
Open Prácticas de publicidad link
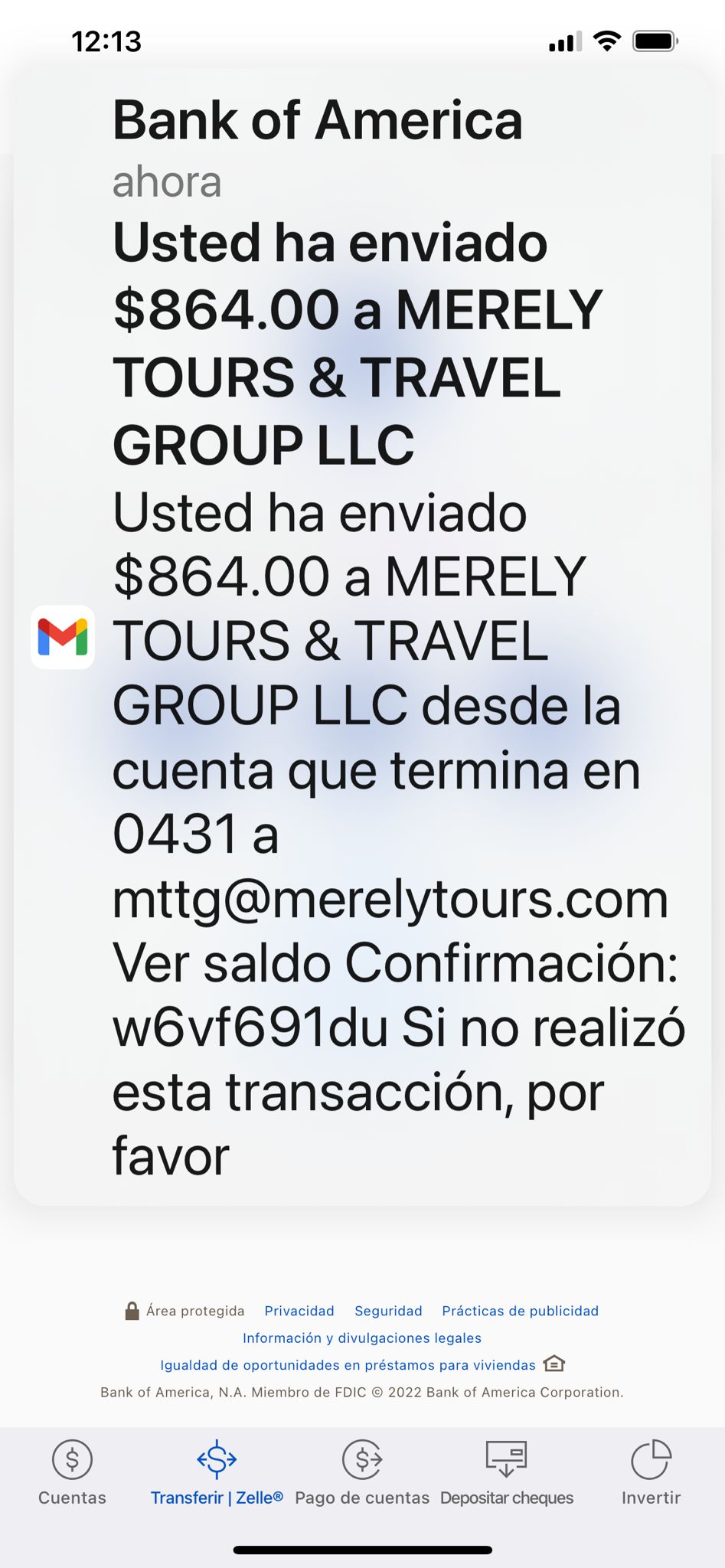520,1311
